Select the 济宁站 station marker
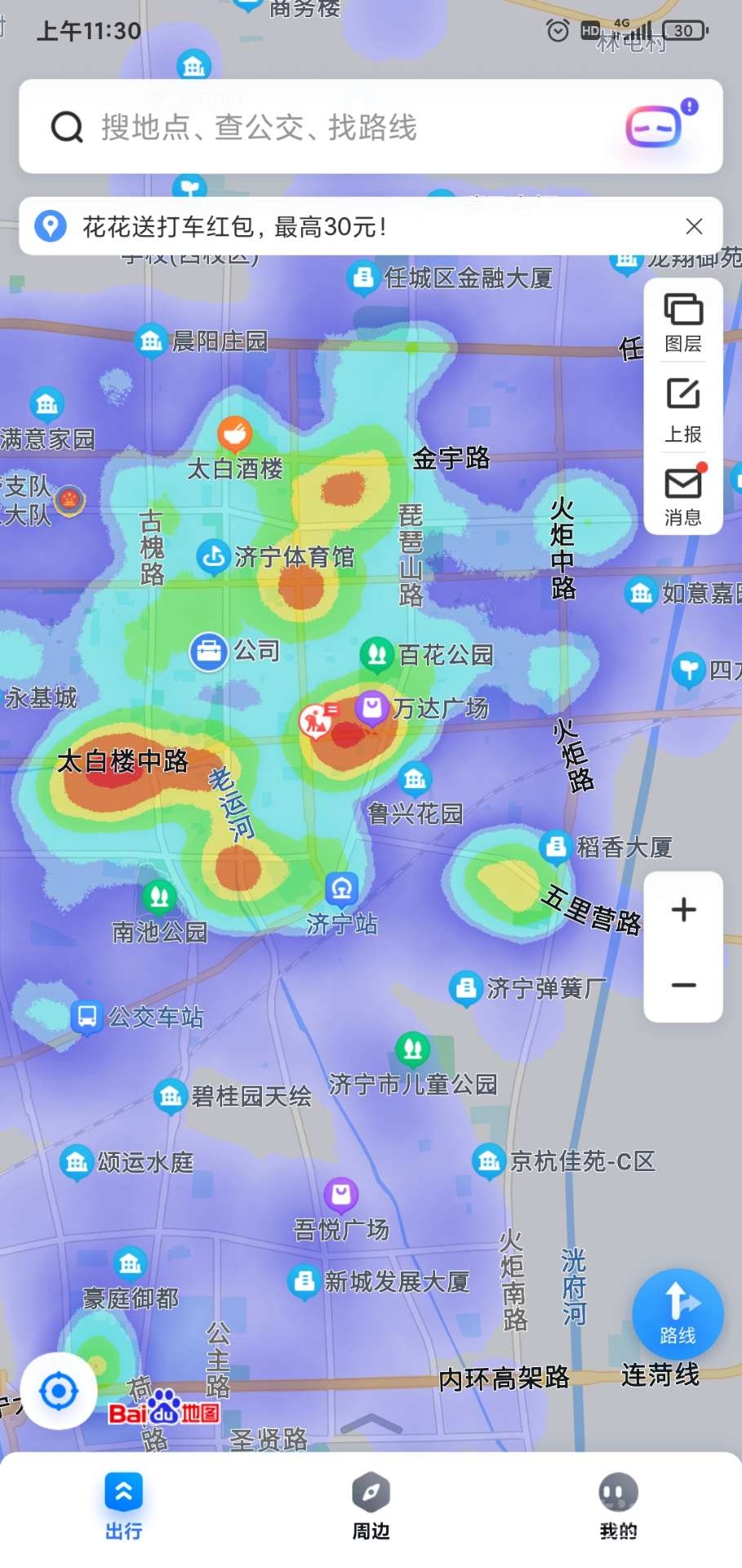This screenshot has height=1568, width=742. pyautogui.click(x=342, y=889)
